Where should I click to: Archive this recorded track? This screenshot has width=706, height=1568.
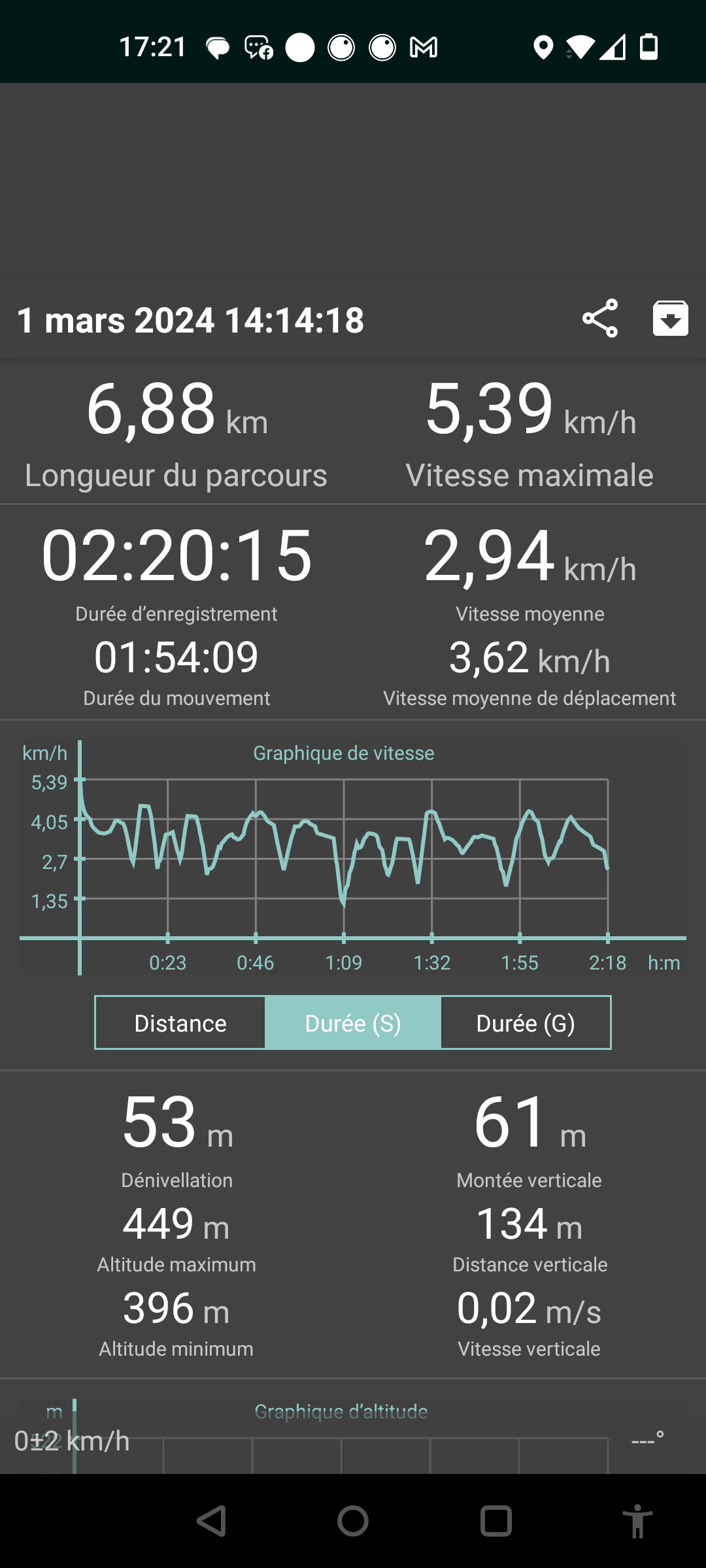coord(670,318)
